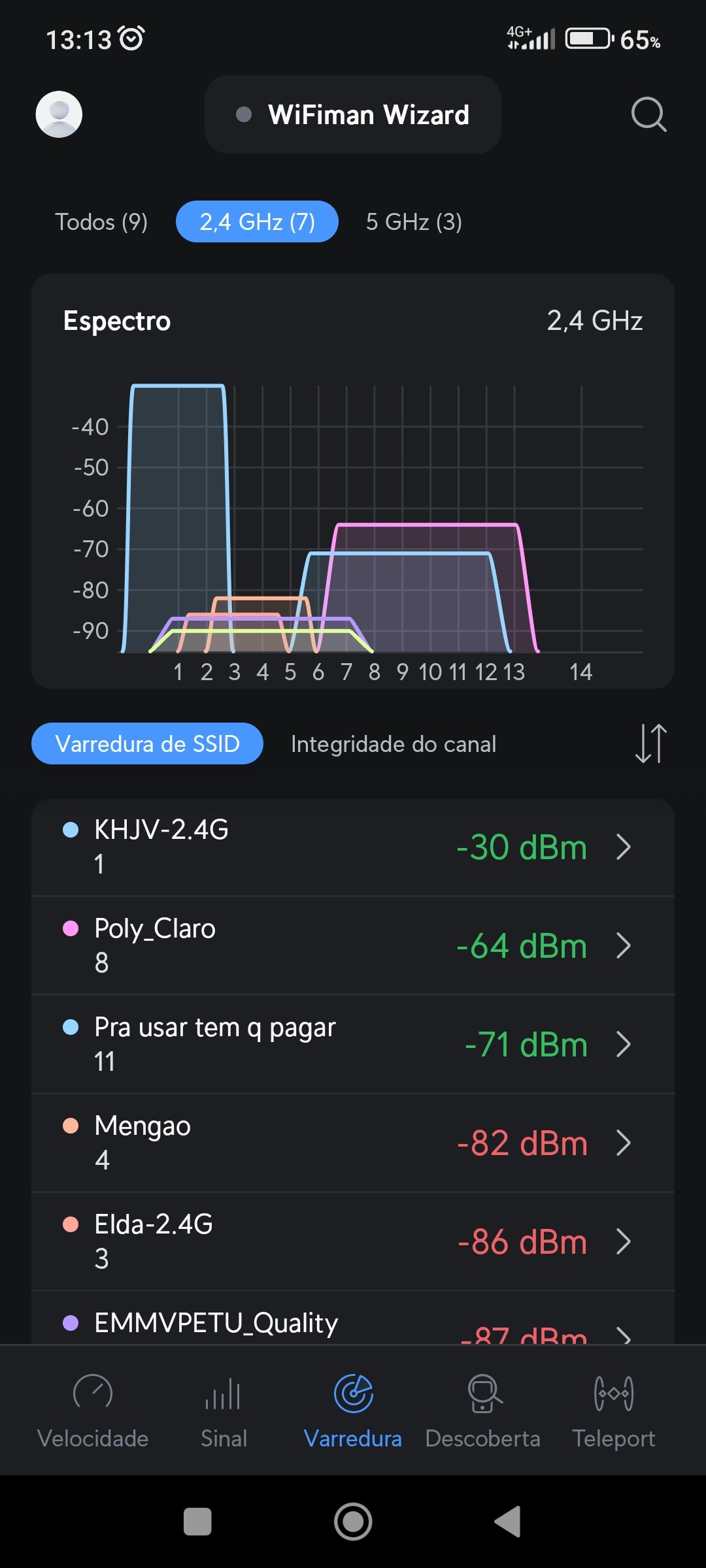Viewport: 706px width, 1568px height.
Task: Open the Poly_Claro network row
Action: [x=353, y=945]
